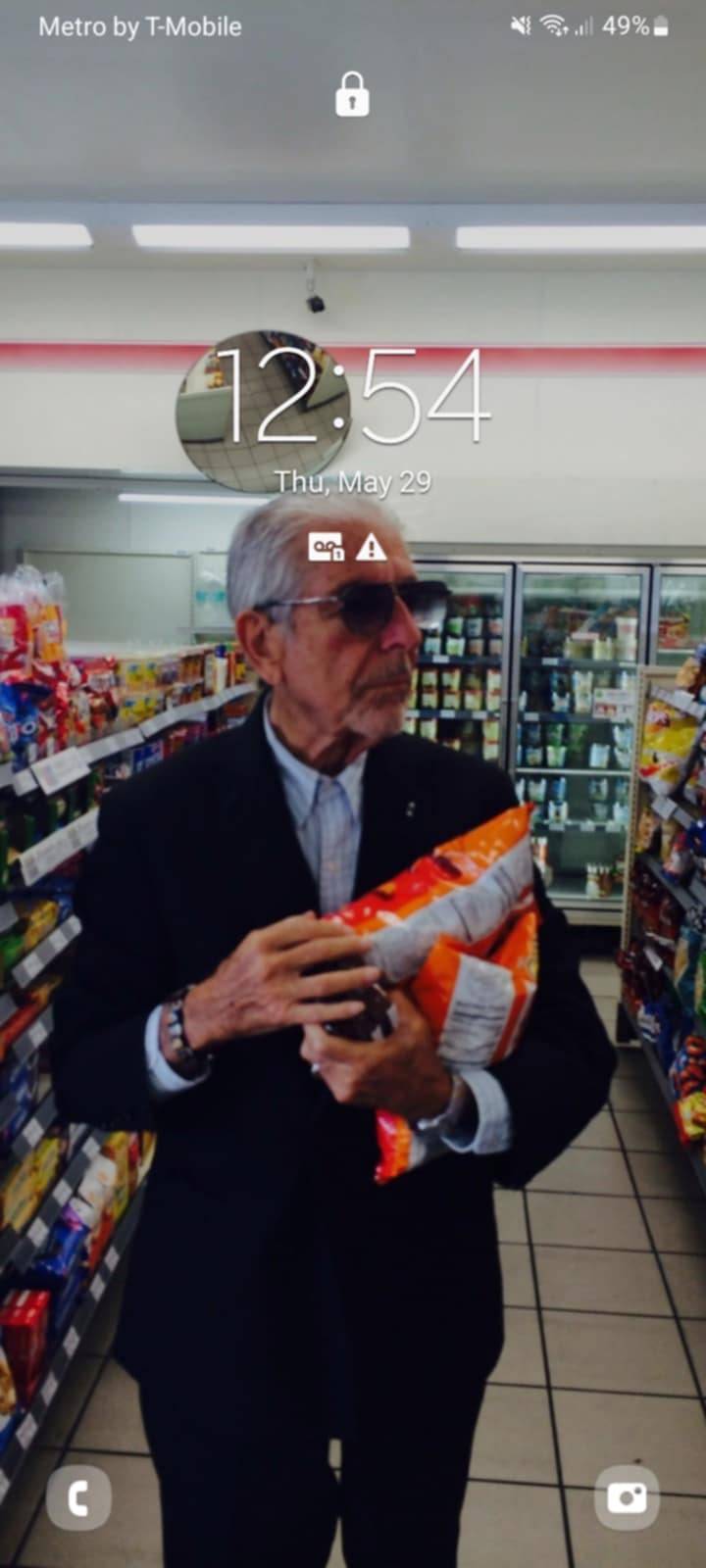This screenshot has height=1568, width=706.
Task: Open the warning alert notification icon
Action: point(371,547)
